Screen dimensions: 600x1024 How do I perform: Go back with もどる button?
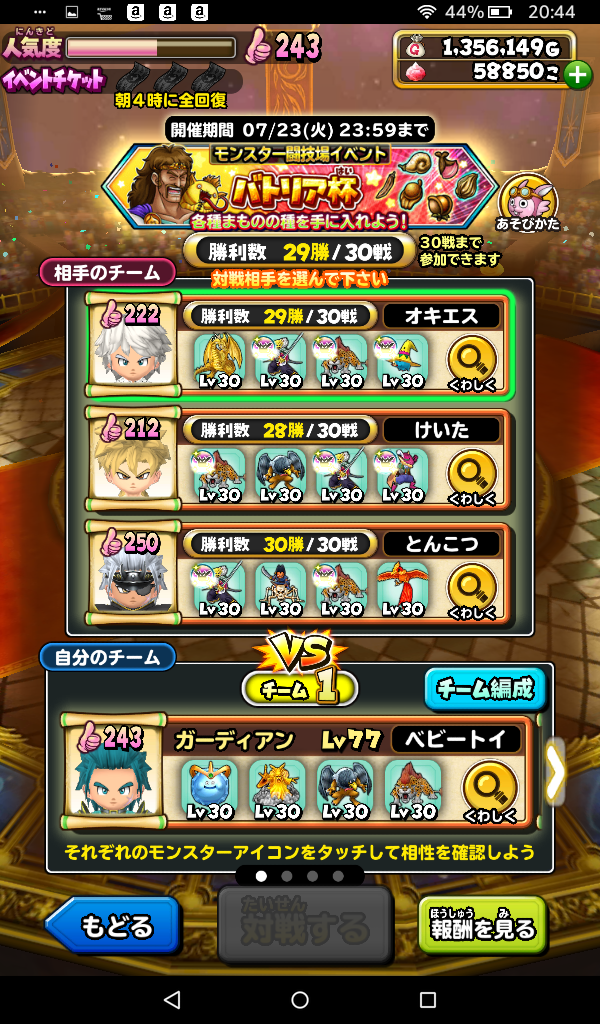pyautogui.click(x=114, y=927)
